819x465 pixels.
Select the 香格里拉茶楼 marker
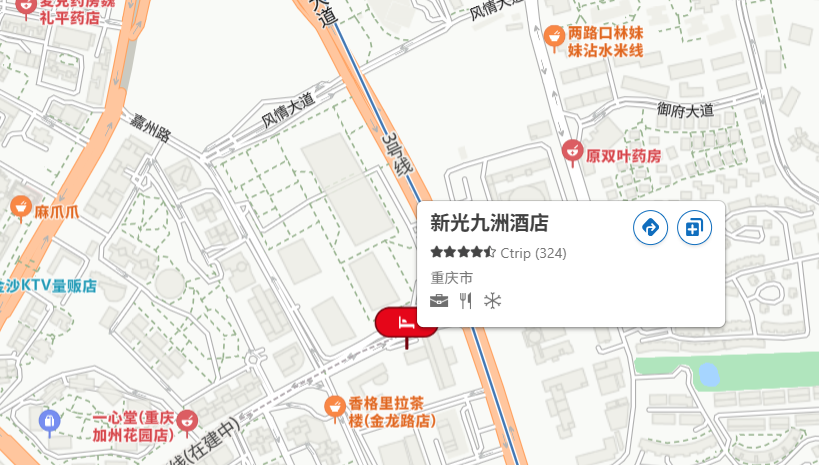335,406
